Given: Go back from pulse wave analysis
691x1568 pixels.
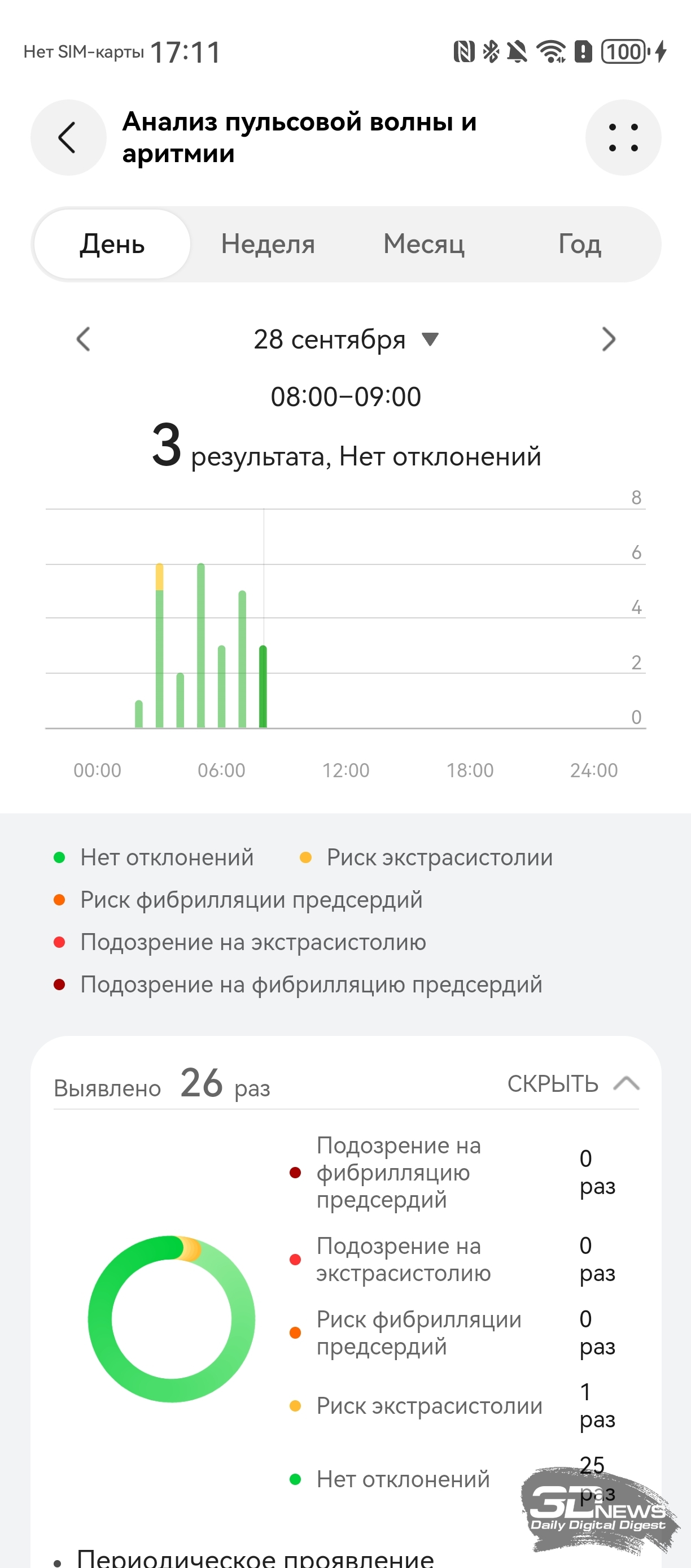Looking at the screenshot, I should click(x=68, y=138).
